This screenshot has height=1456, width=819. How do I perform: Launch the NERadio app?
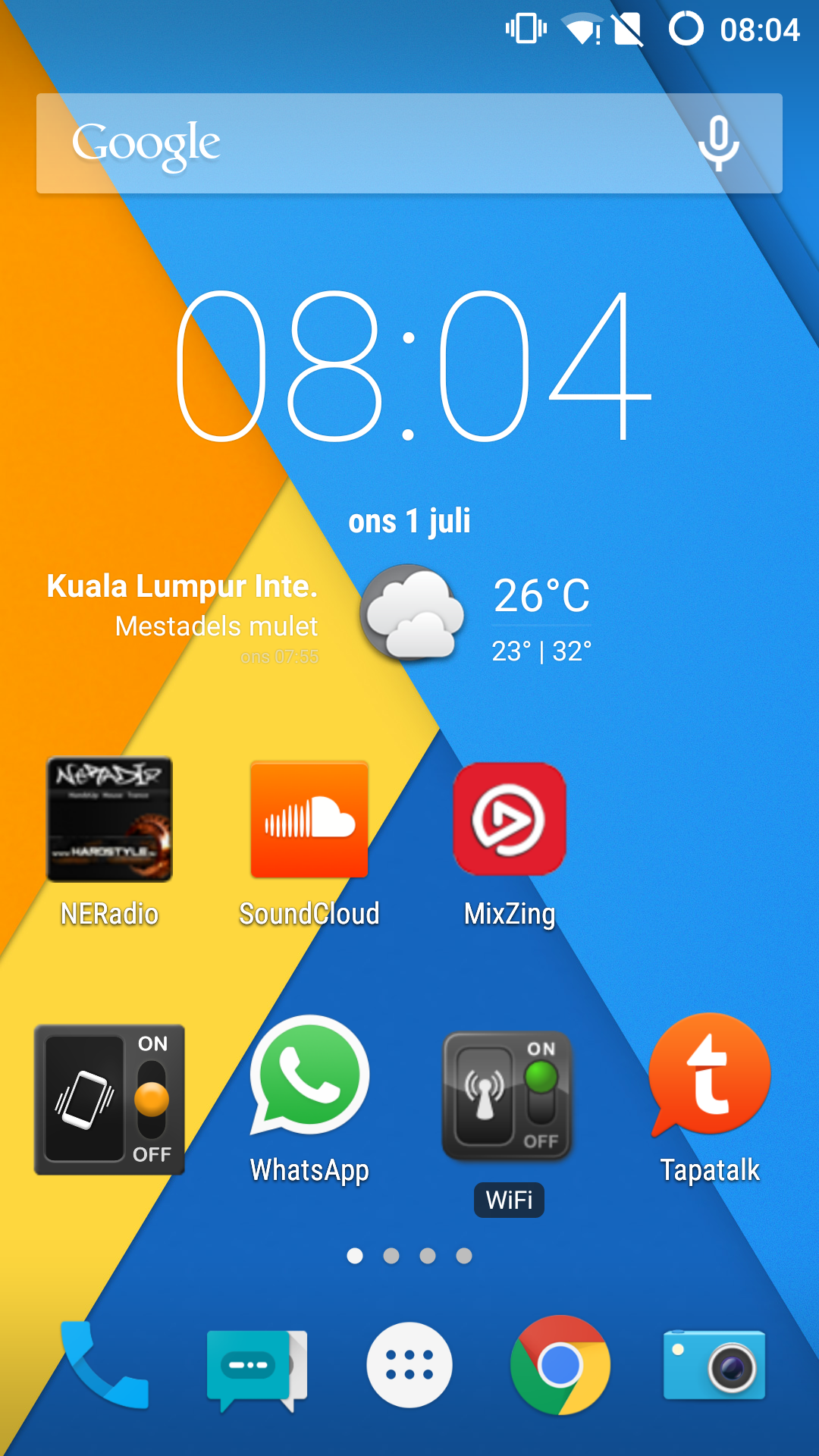(x=109, y=820)
